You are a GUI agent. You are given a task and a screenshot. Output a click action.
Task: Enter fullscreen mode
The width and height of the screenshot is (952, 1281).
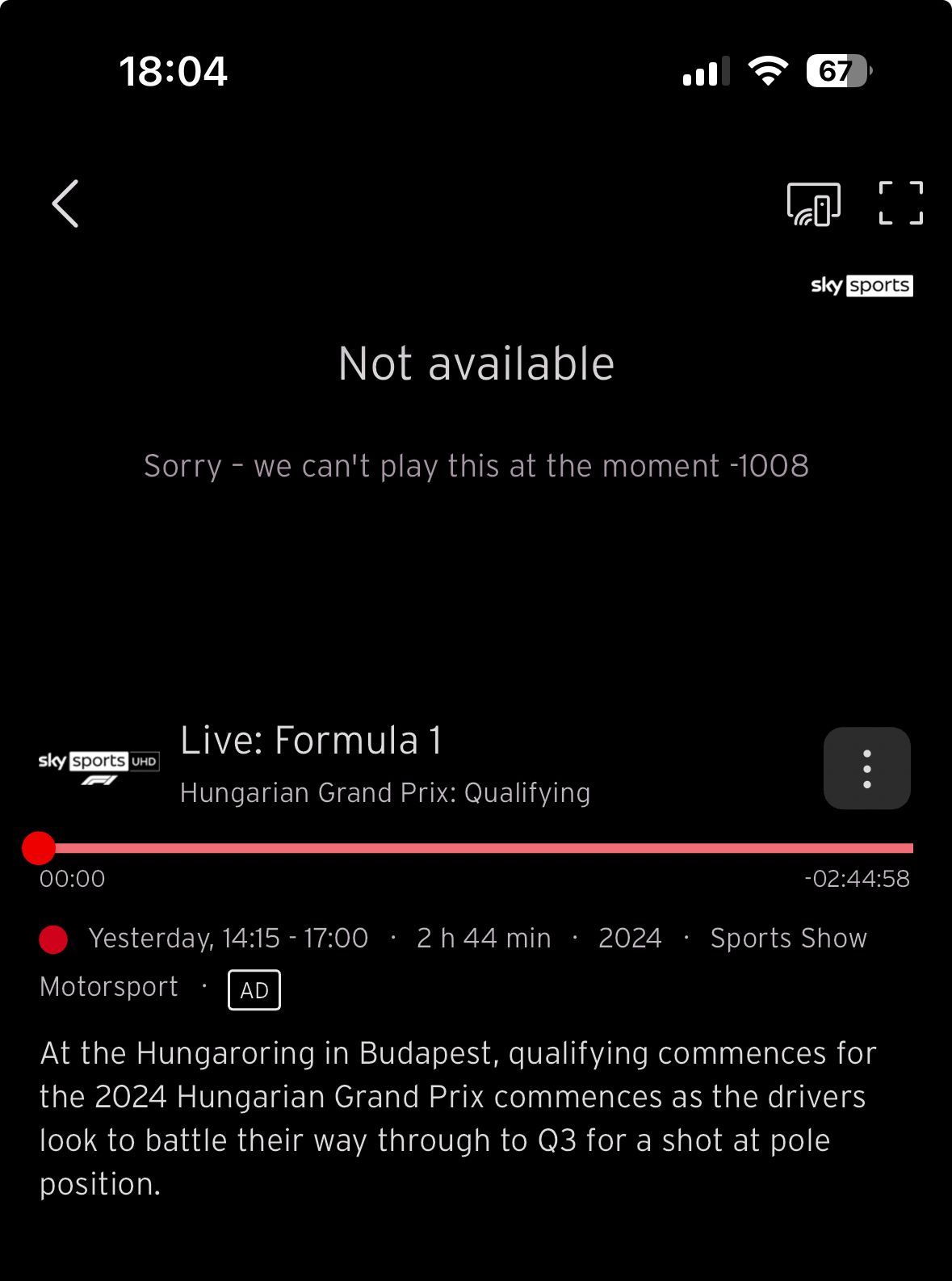(900, 203)
